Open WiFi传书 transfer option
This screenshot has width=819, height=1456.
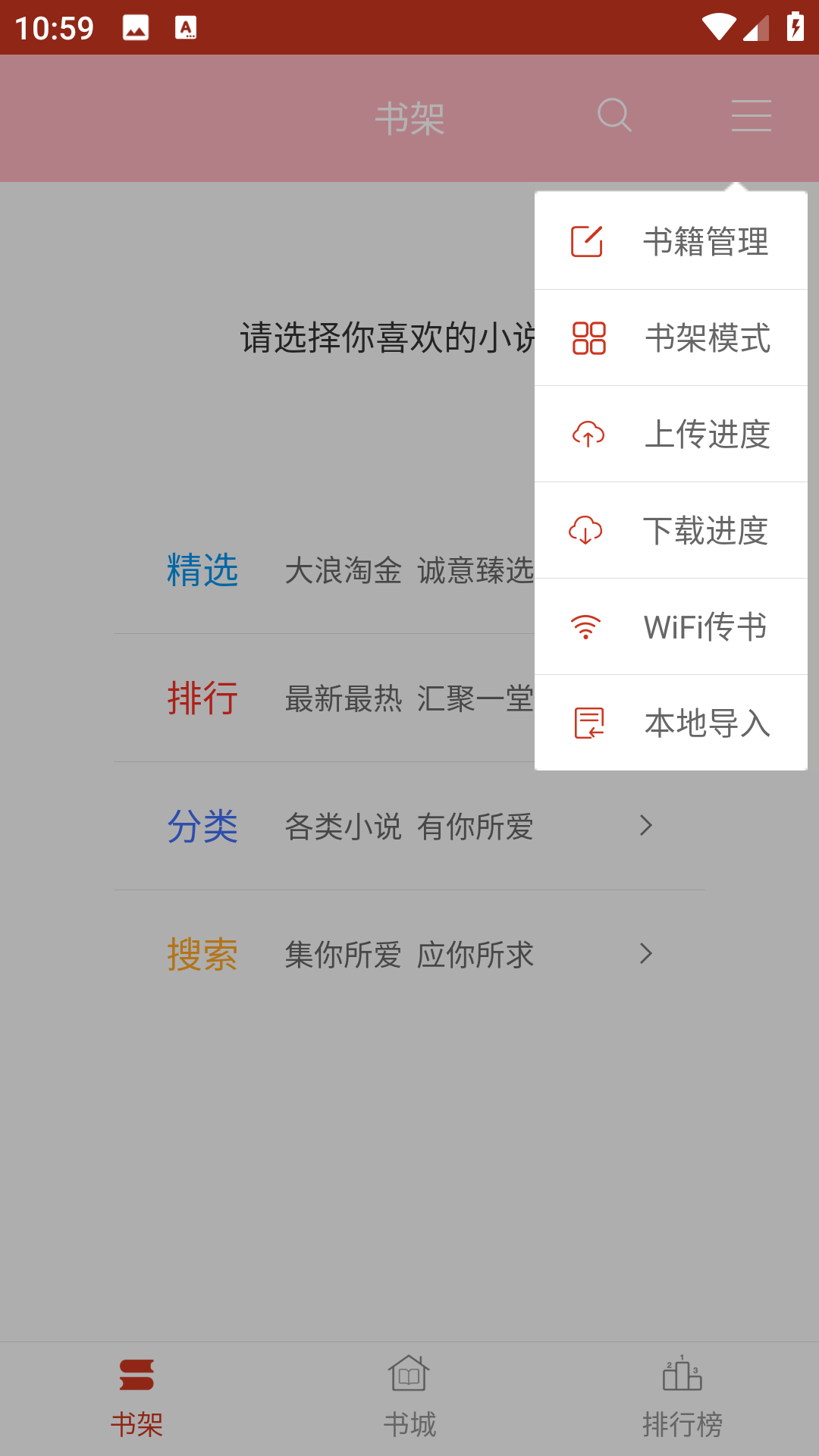tap(670, 627)
